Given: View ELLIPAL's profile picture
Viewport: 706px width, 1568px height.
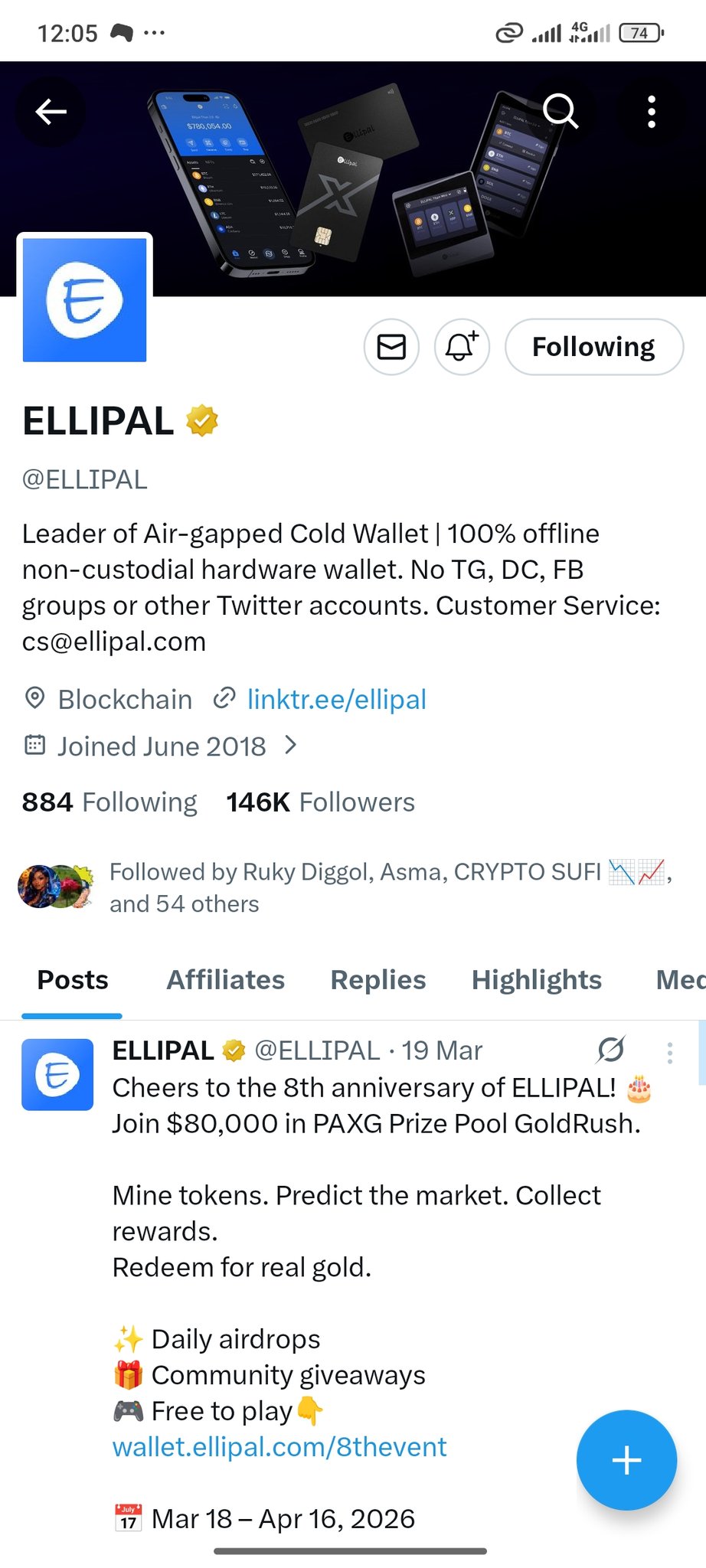Looking at the screenshot, I should coord(84,299).
